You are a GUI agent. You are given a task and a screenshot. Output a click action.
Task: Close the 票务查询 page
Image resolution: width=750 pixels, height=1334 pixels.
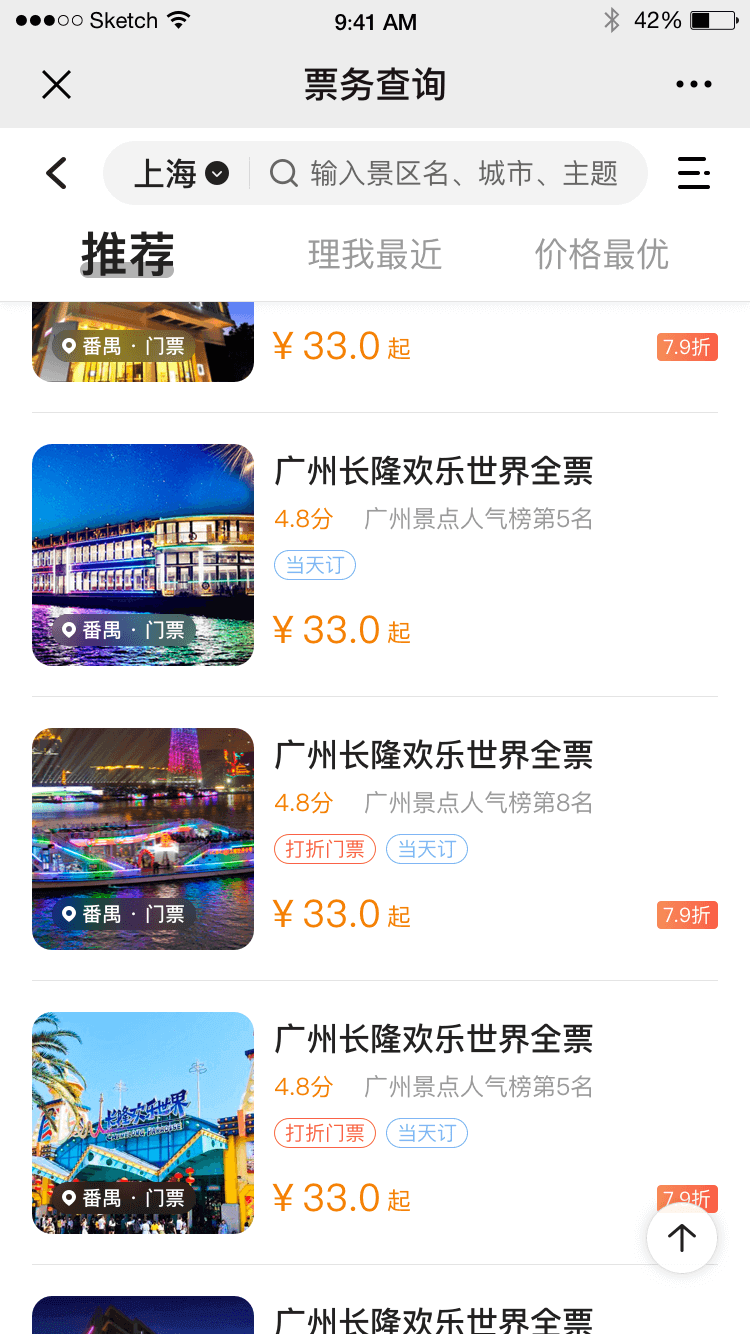coord(57,85)
